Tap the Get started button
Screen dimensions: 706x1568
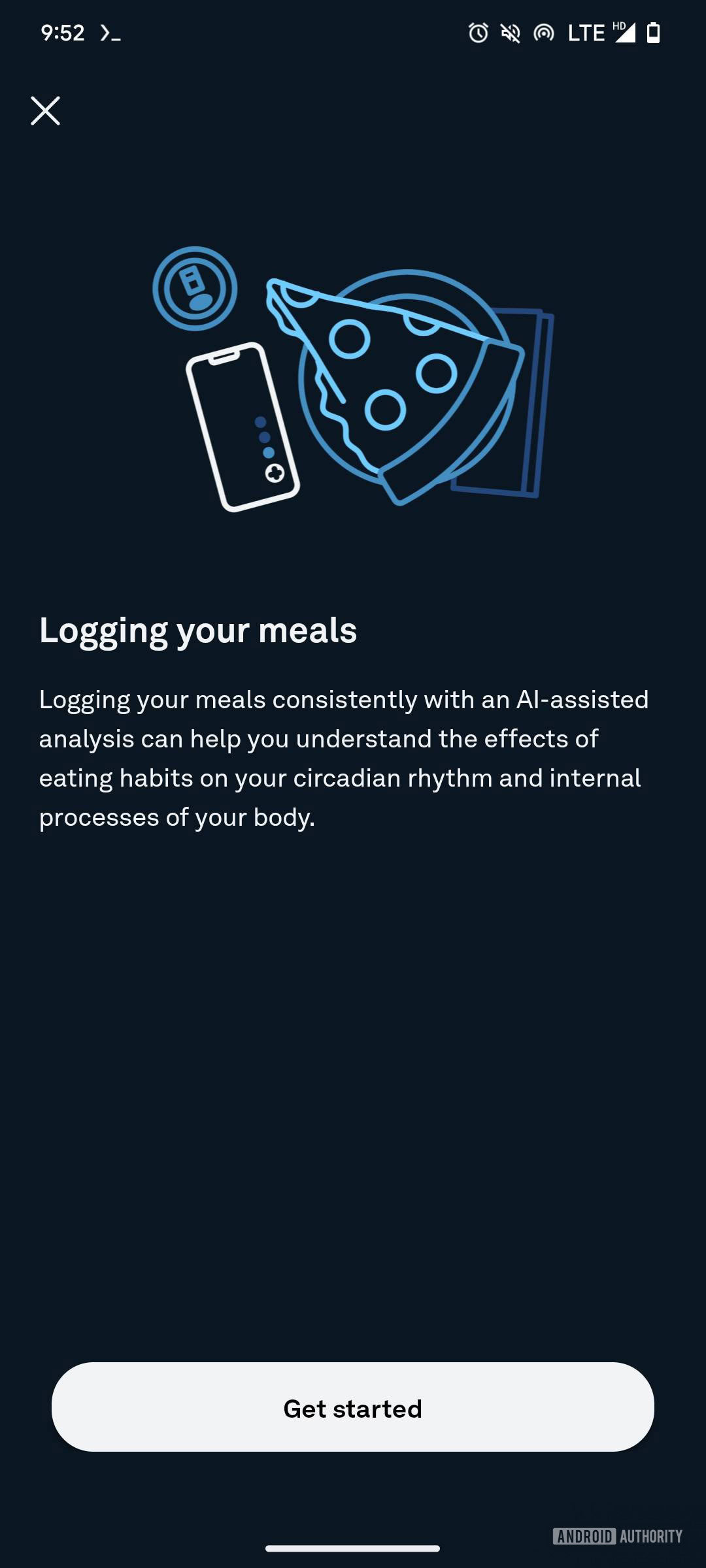click(353, 1407)
